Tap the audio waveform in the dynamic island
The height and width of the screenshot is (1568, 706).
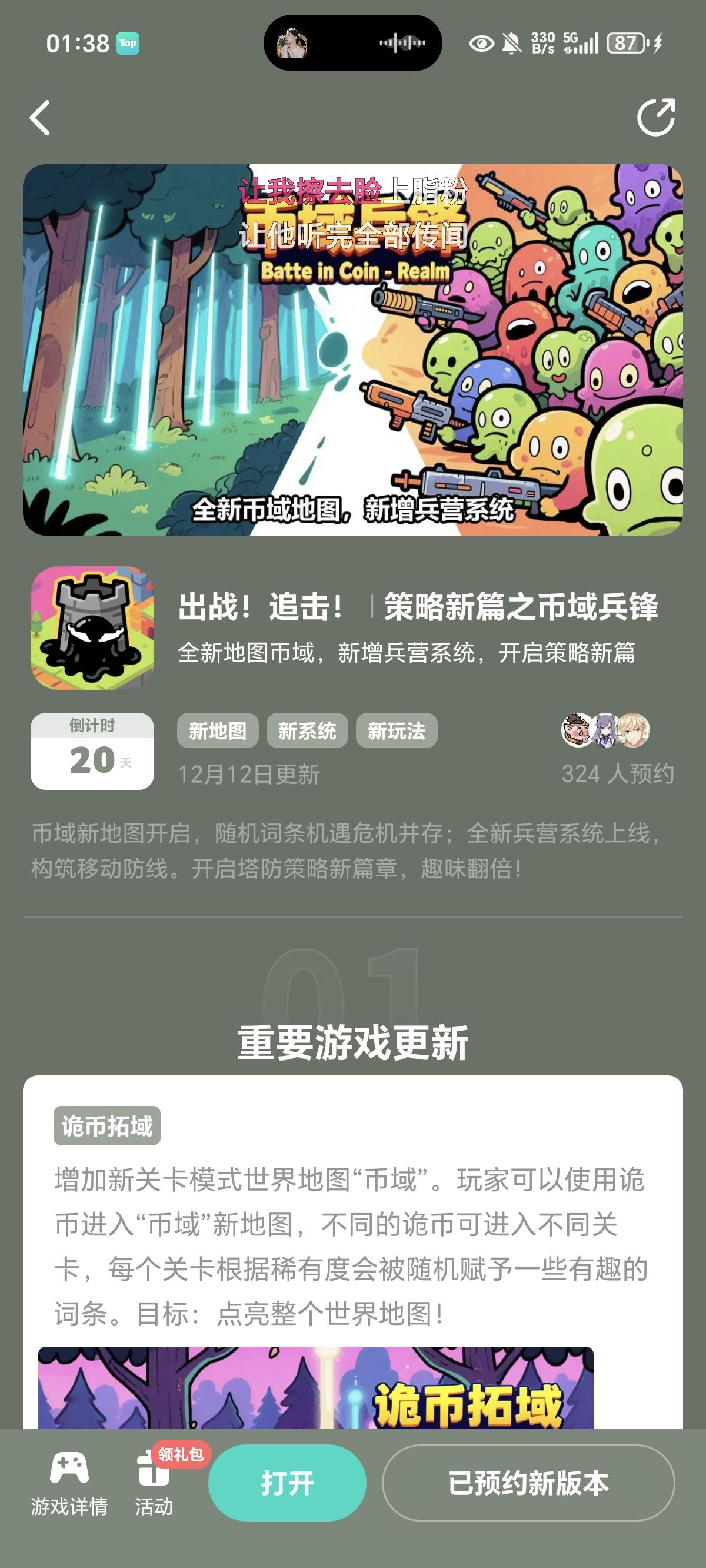click(x=402, y=41)
